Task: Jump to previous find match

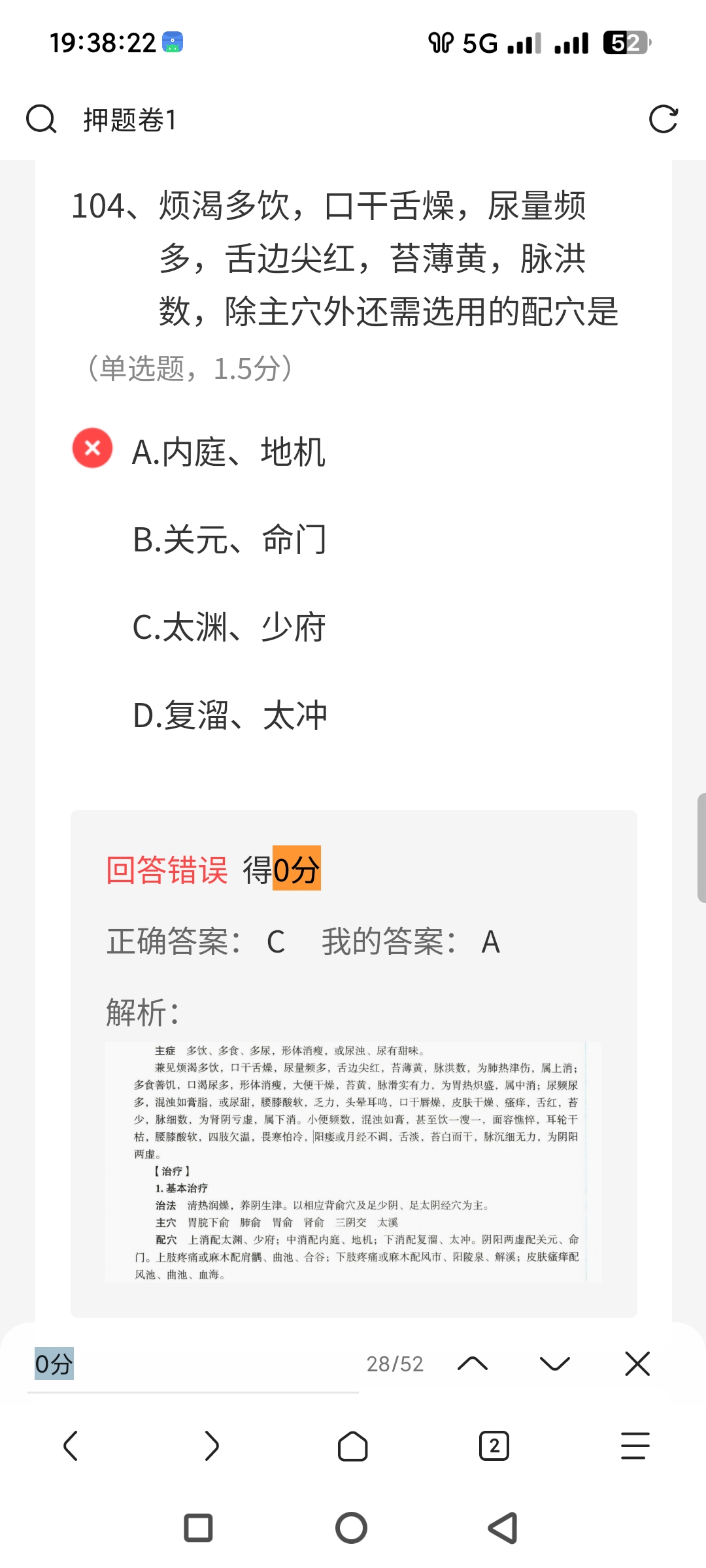Action: tap(473, 1364)
